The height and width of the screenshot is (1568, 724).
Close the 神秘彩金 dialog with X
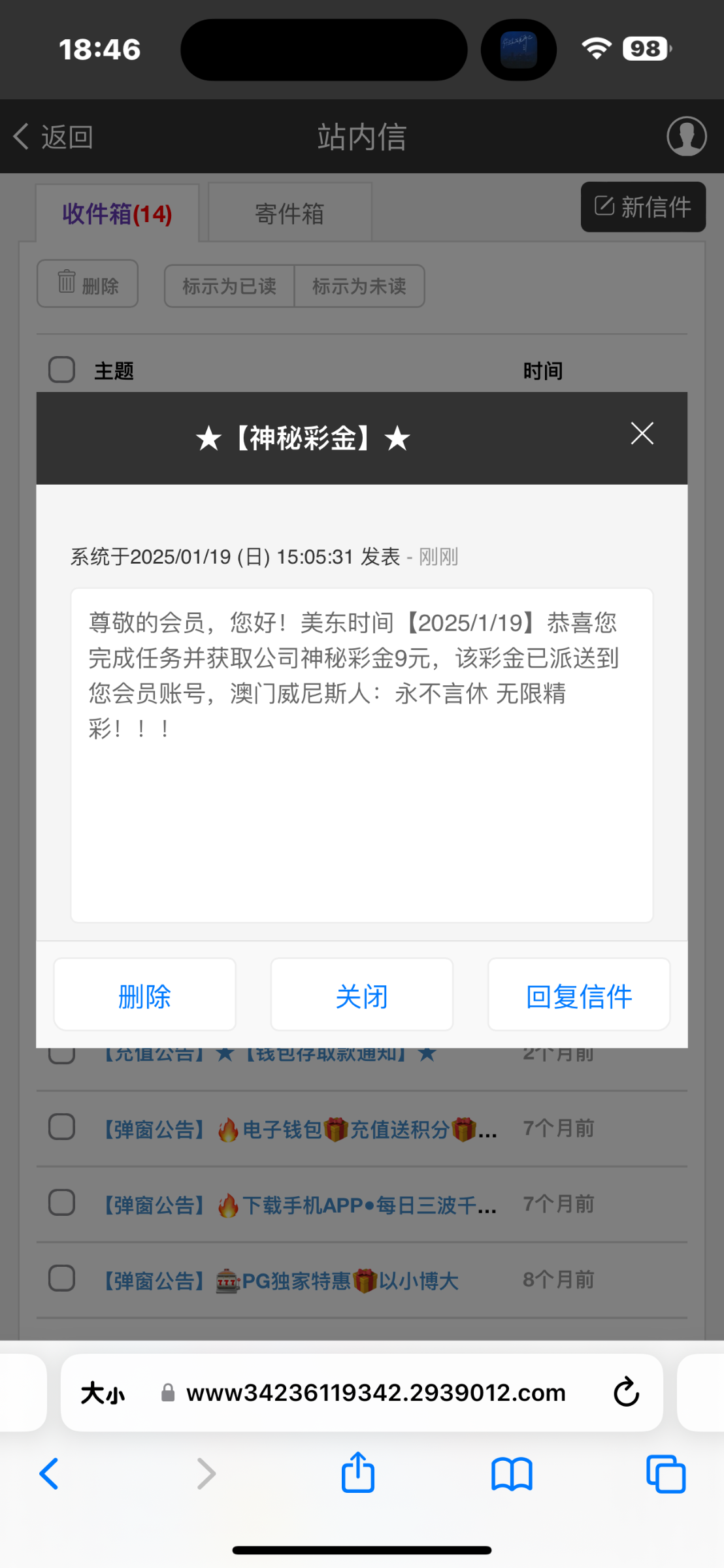642,434
